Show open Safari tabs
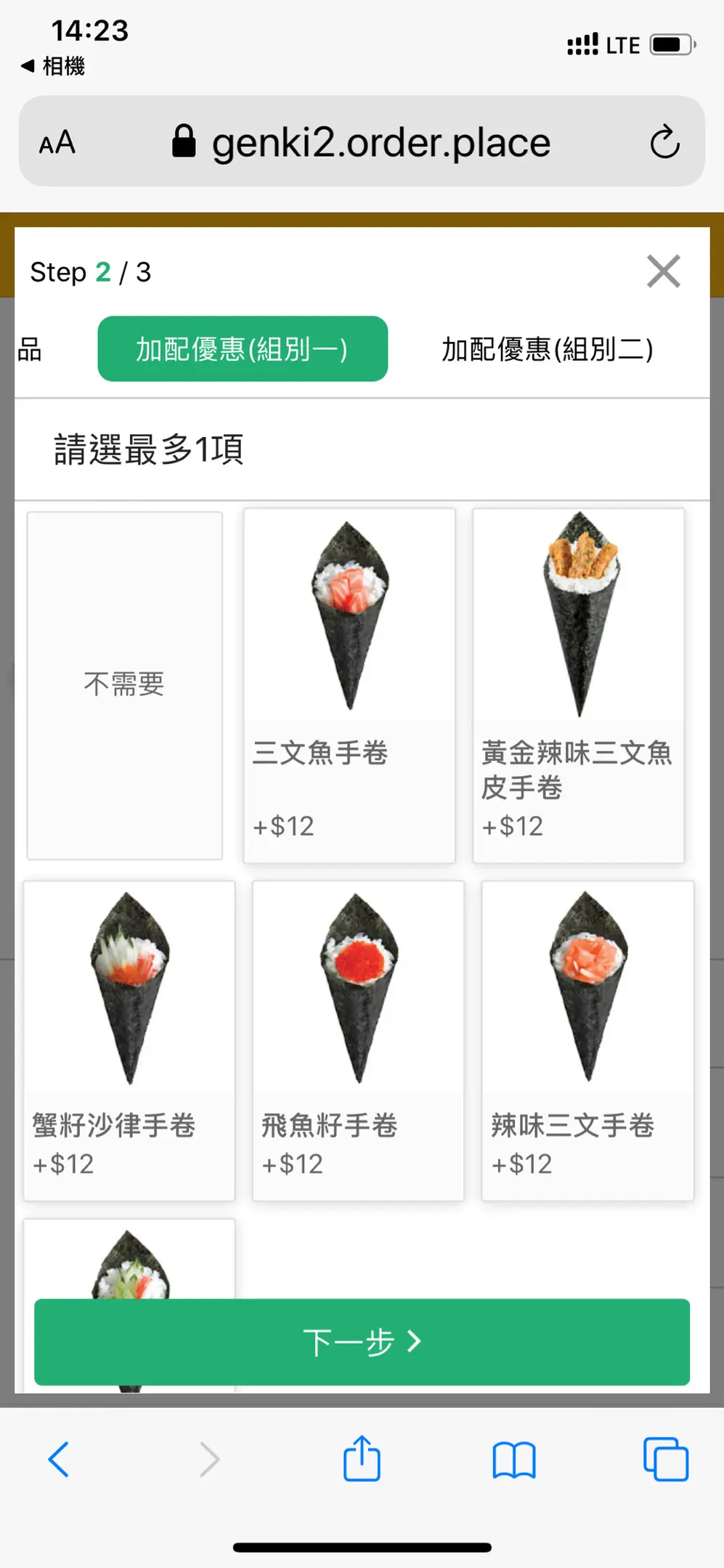Screen dimensions: 724x1568 [x=665, y=1459]
